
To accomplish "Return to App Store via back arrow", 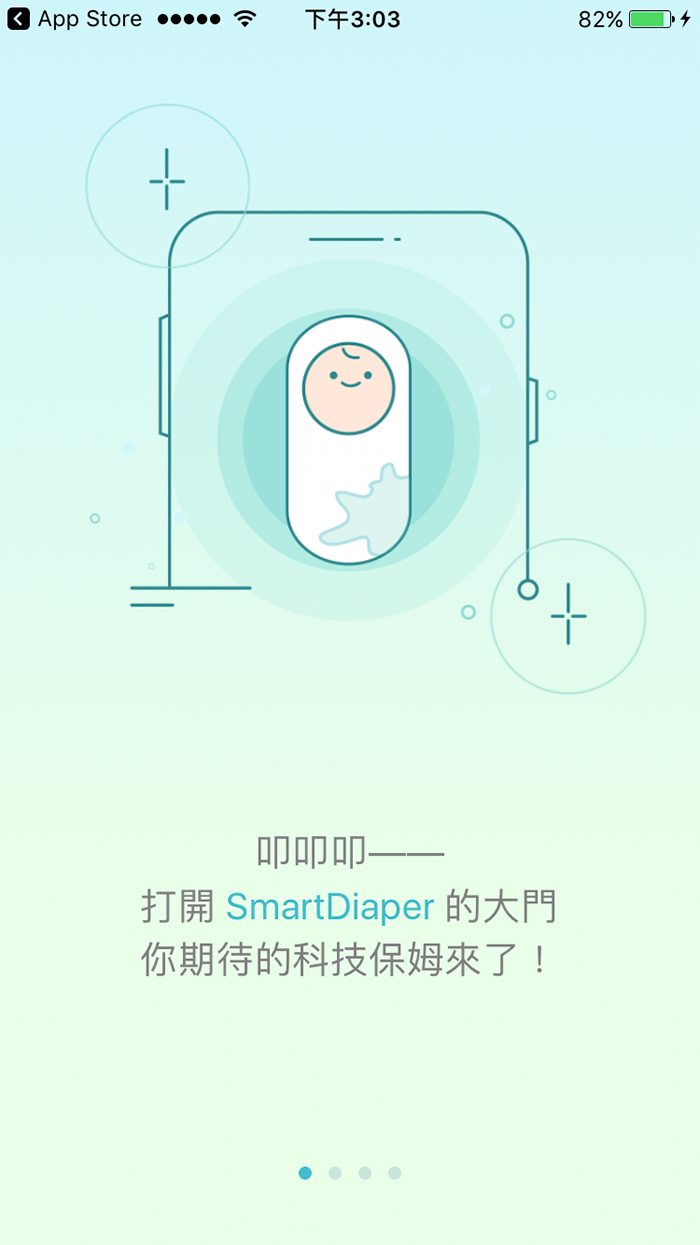I will [18, 19].
